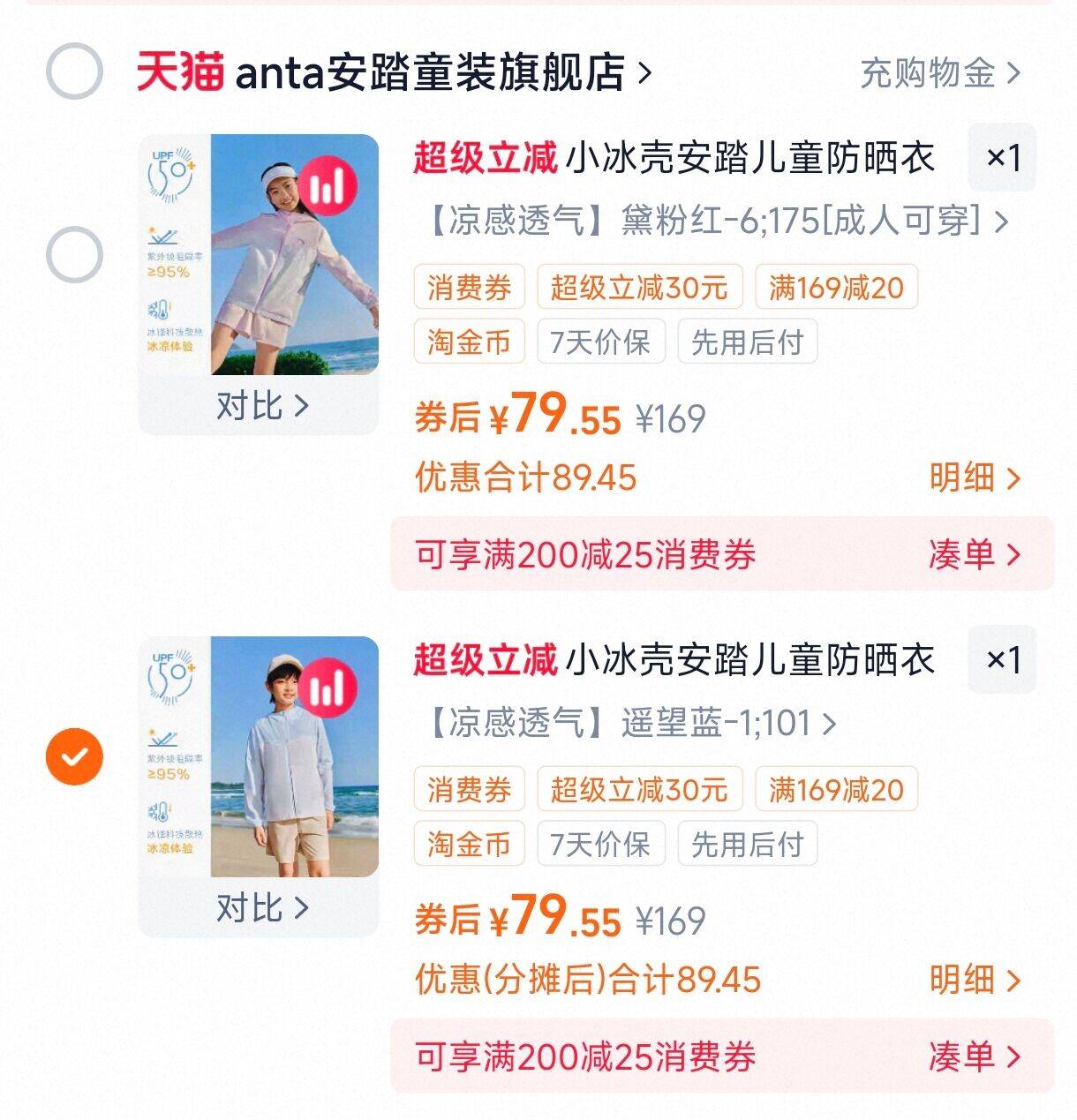The image size is (1077, 1120).
Task: View 明细 for 优惠(分摊后)合计89.45
Action: click(x=974, y=981)
